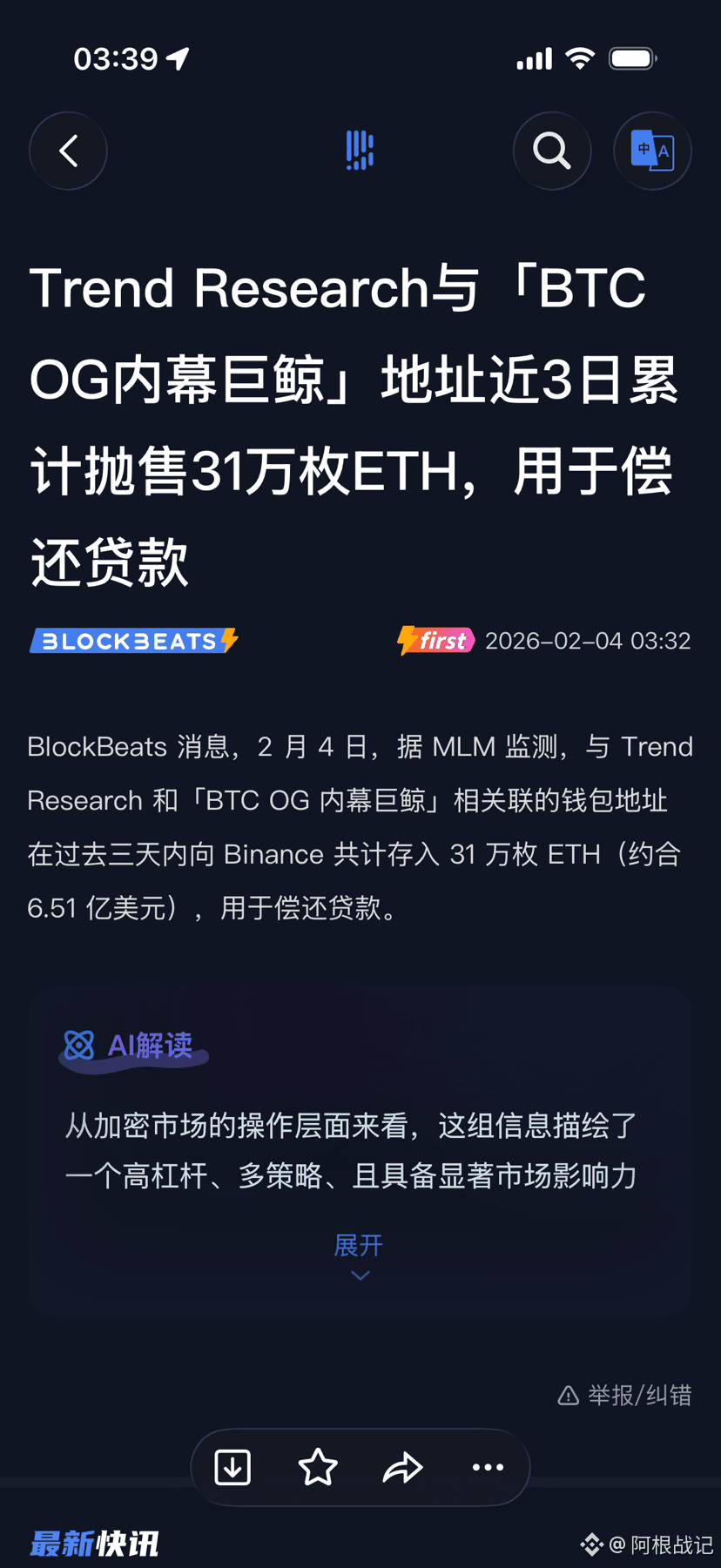This screenshot has width=721, height=1568.
Task: Go back to the previous page
Action: click(68, 151)
